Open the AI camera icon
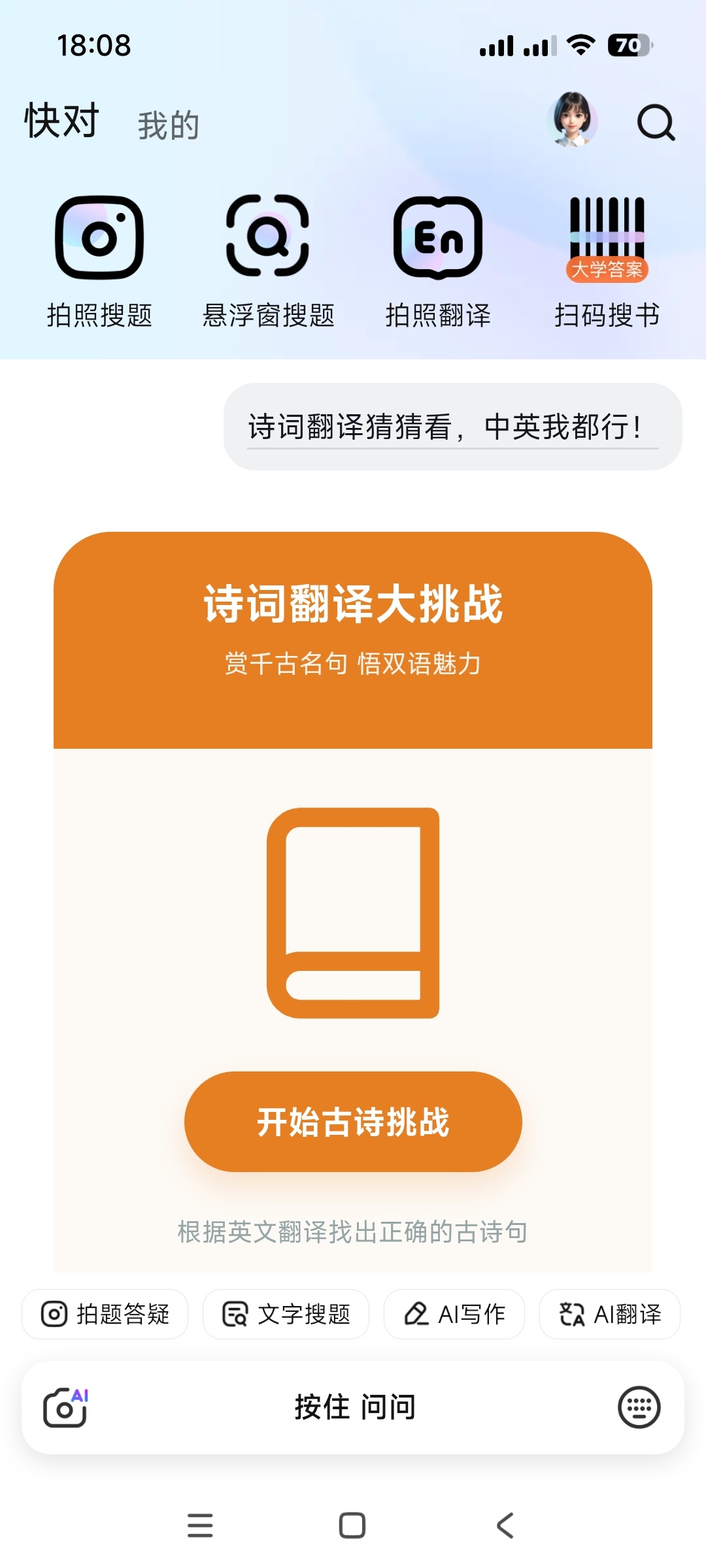The height and width of the screenshot is (1568, 706). pyautogui.click(x=65, y=1407)
